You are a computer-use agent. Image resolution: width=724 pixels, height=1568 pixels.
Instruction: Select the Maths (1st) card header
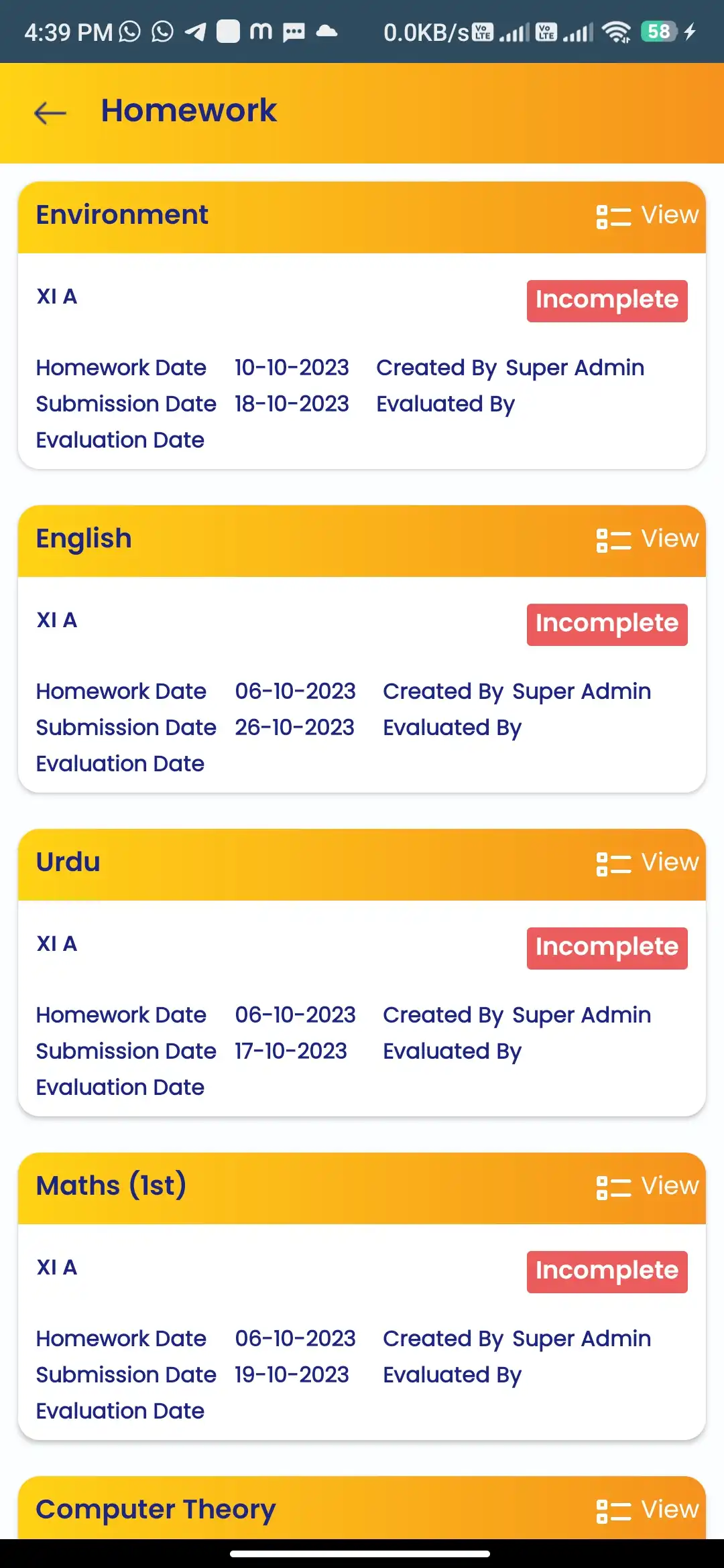pyautogui.click(x=111, y=1186)
